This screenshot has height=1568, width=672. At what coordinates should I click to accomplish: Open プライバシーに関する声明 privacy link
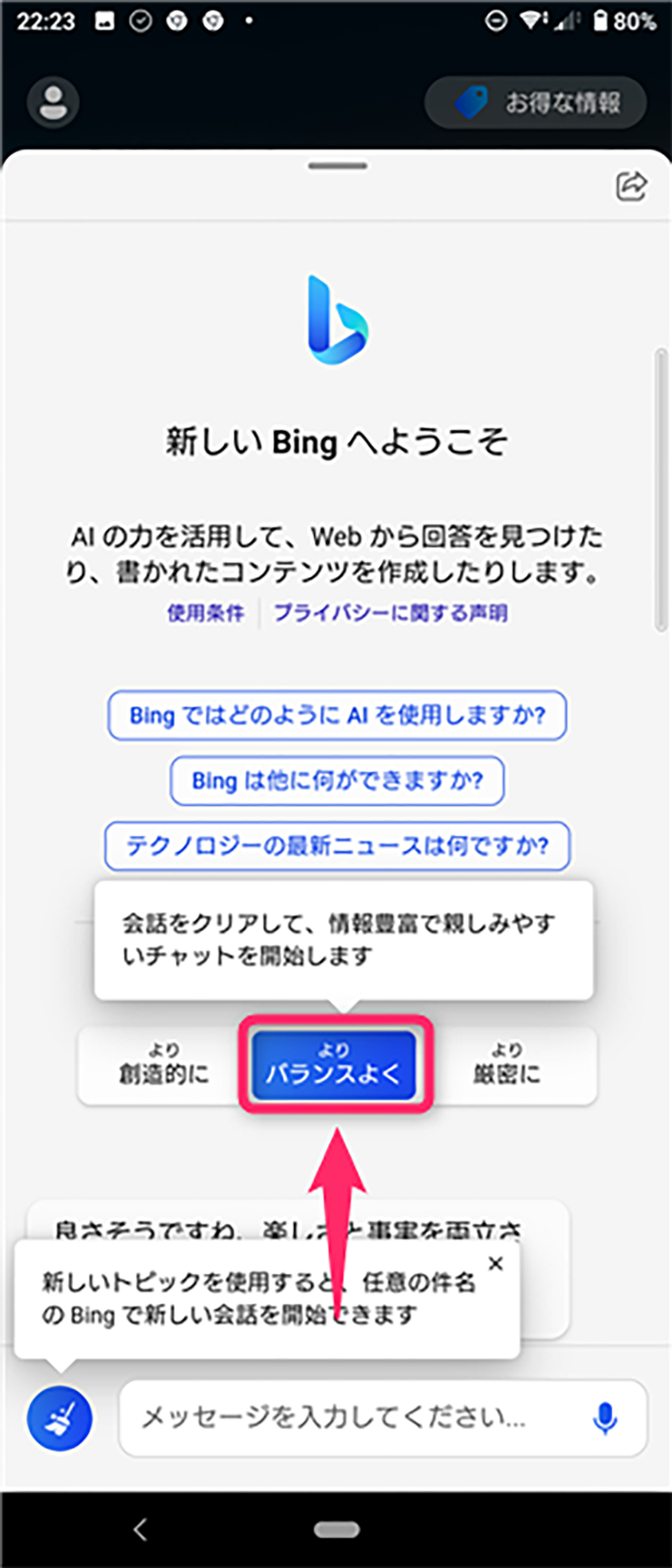click(x=391, y=613)
